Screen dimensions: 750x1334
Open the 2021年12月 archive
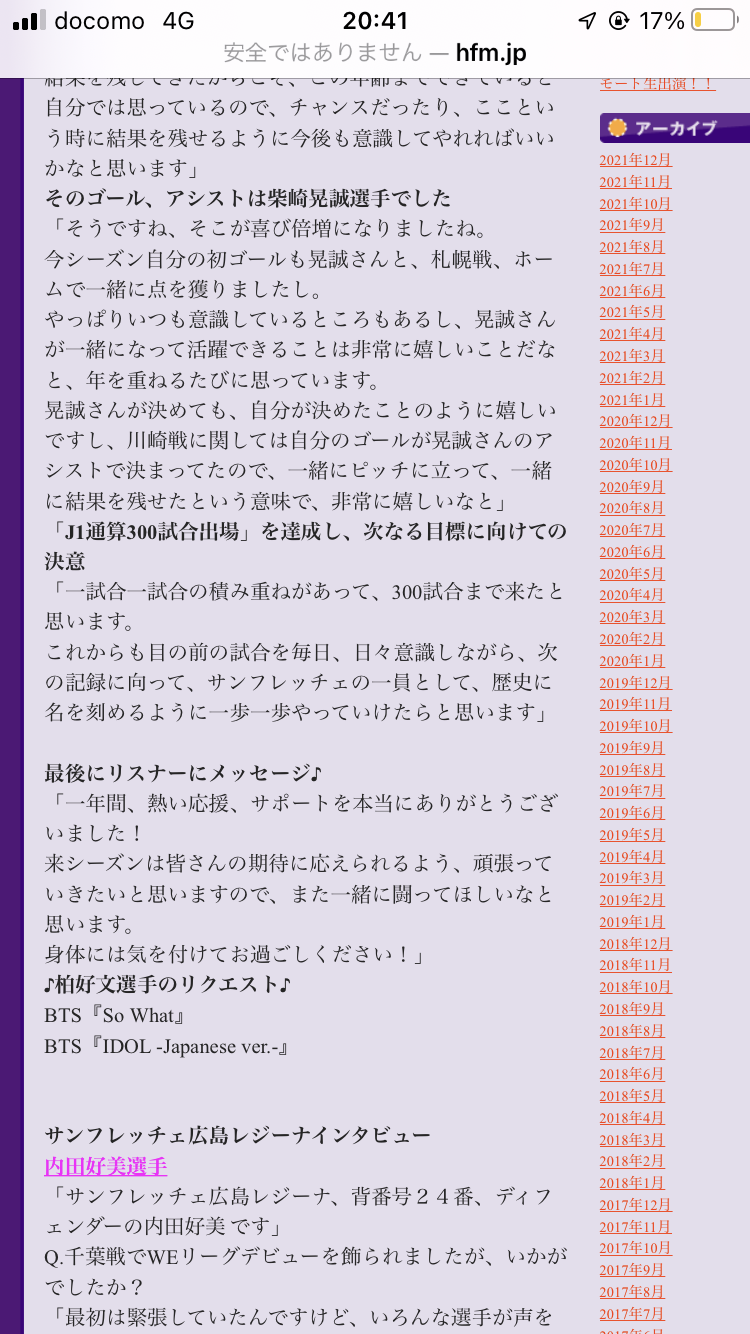click(636, 160)
